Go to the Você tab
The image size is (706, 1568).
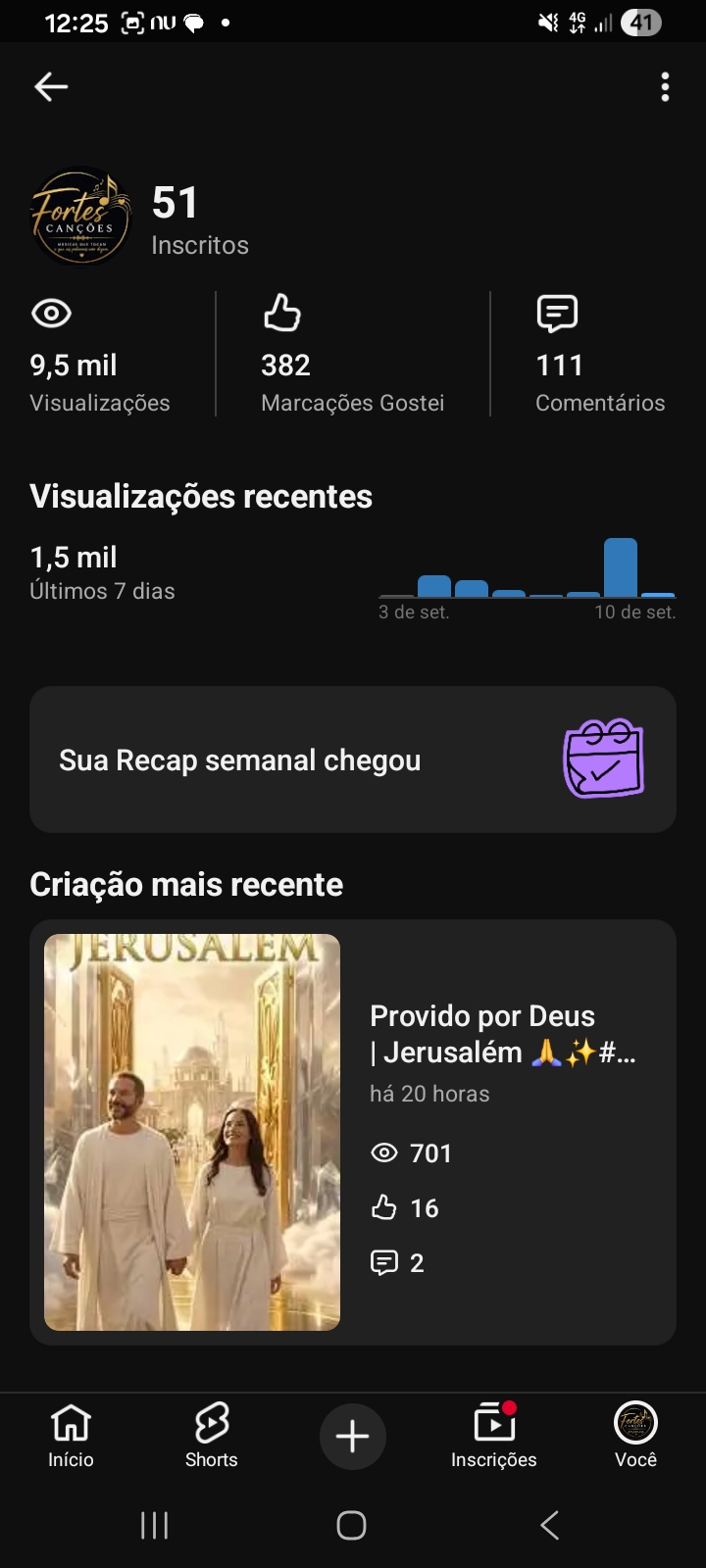coord(635,1436)
